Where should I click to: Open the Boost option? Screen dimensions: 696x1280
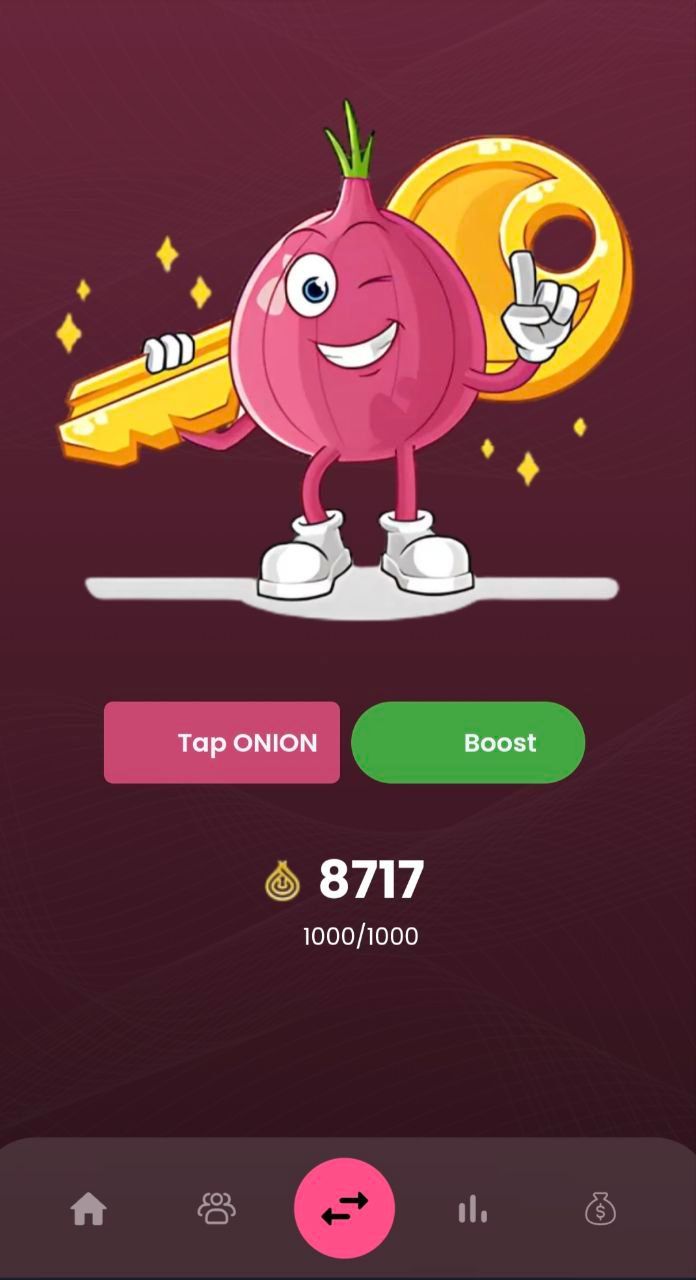(468, 742)
